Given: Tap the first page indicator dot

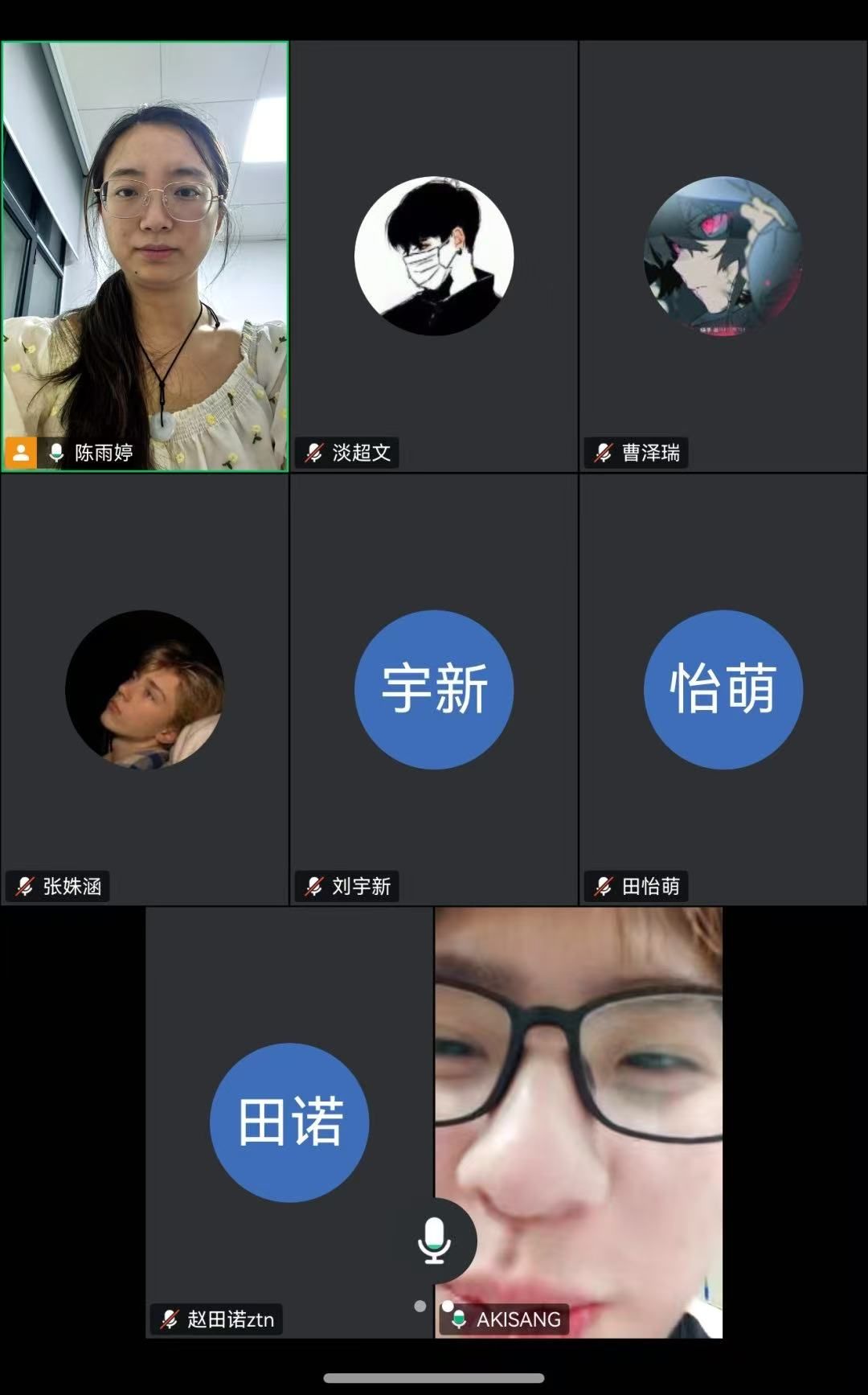Looking at the screenshot, I should 420,1307.
